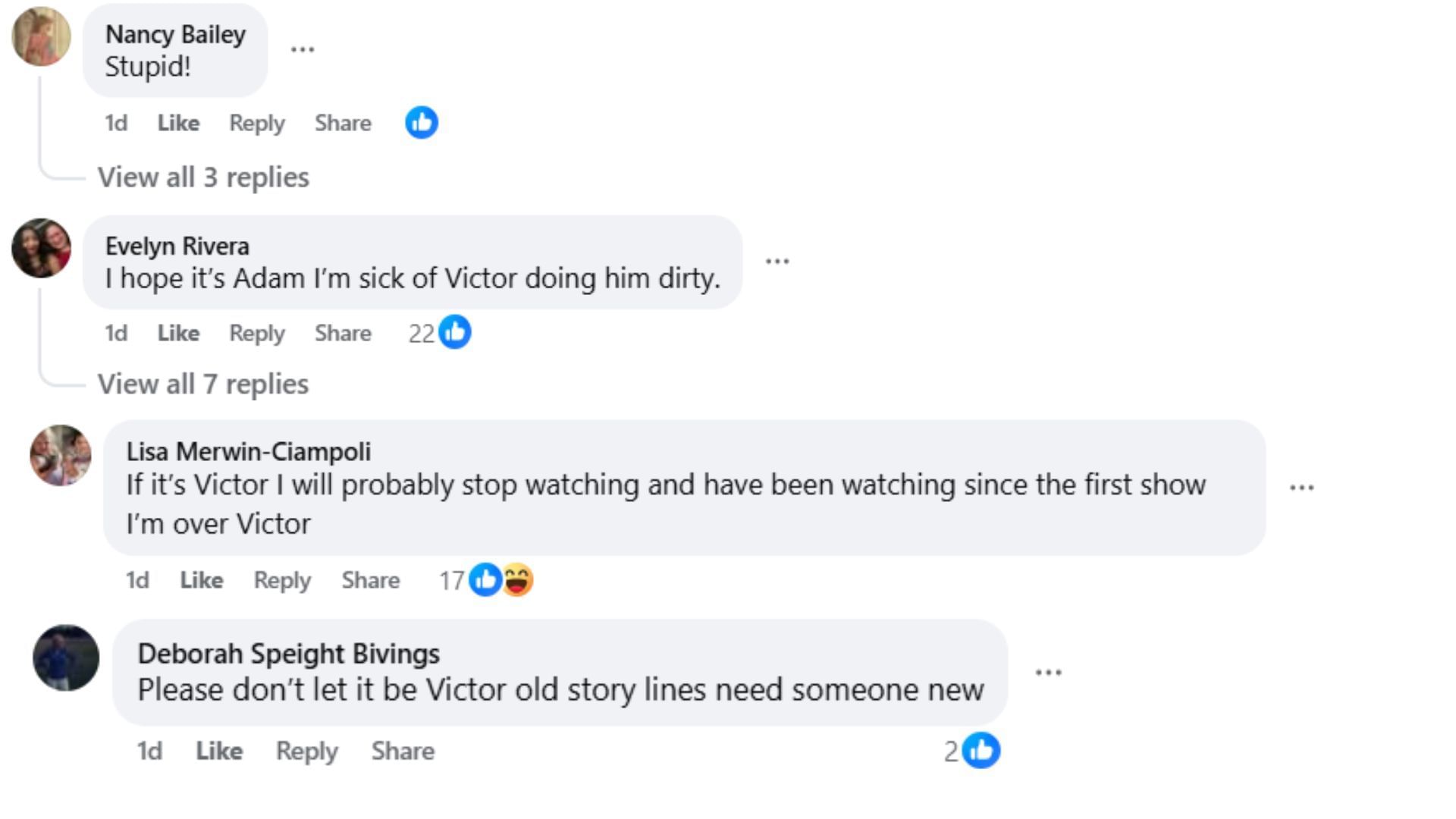Screen dimensions: 1456x819
Task: Share Lisa Merwin-Ciampoli's comment
Action: (370, 580)
